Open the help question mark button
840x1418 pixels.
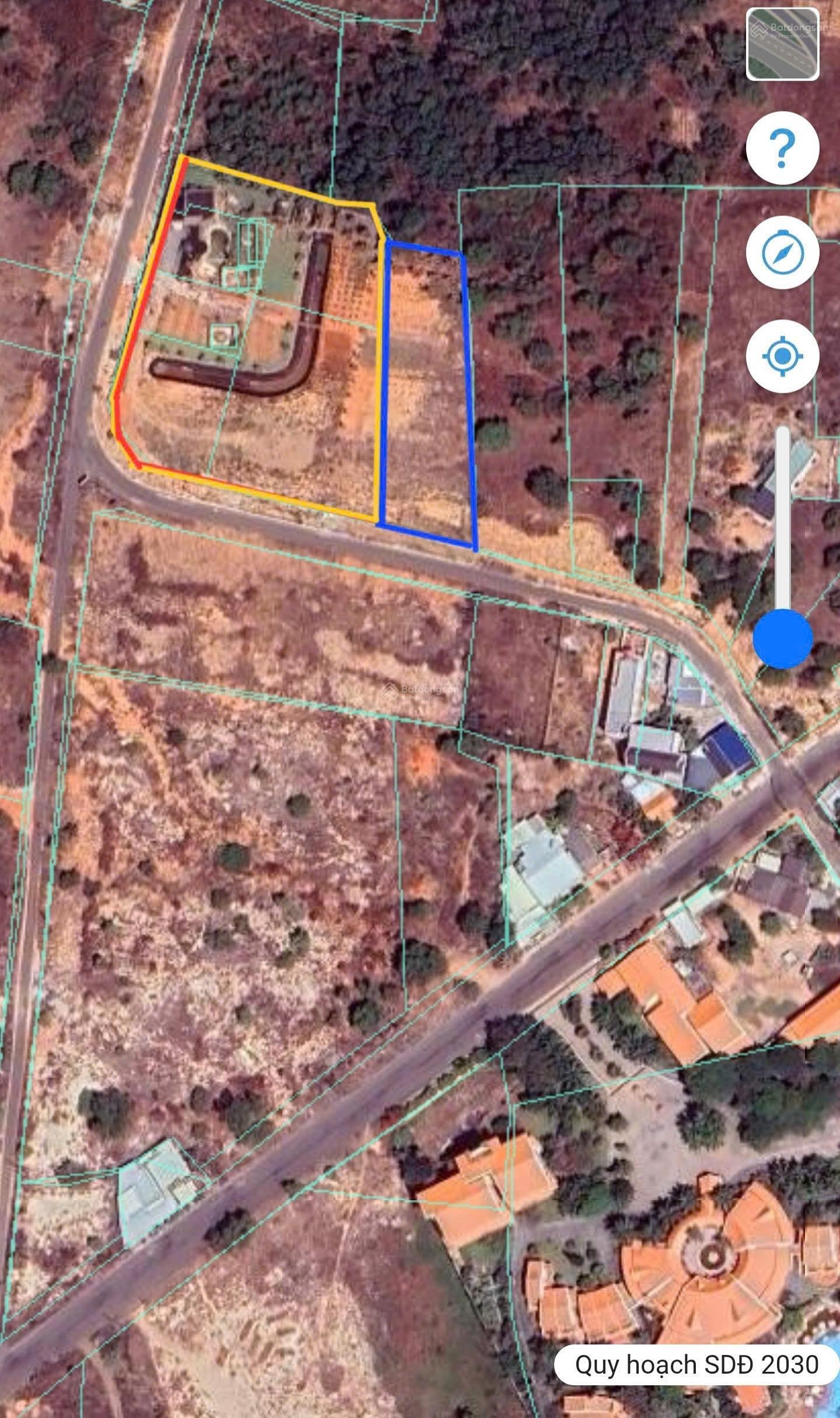pos(782,148)
